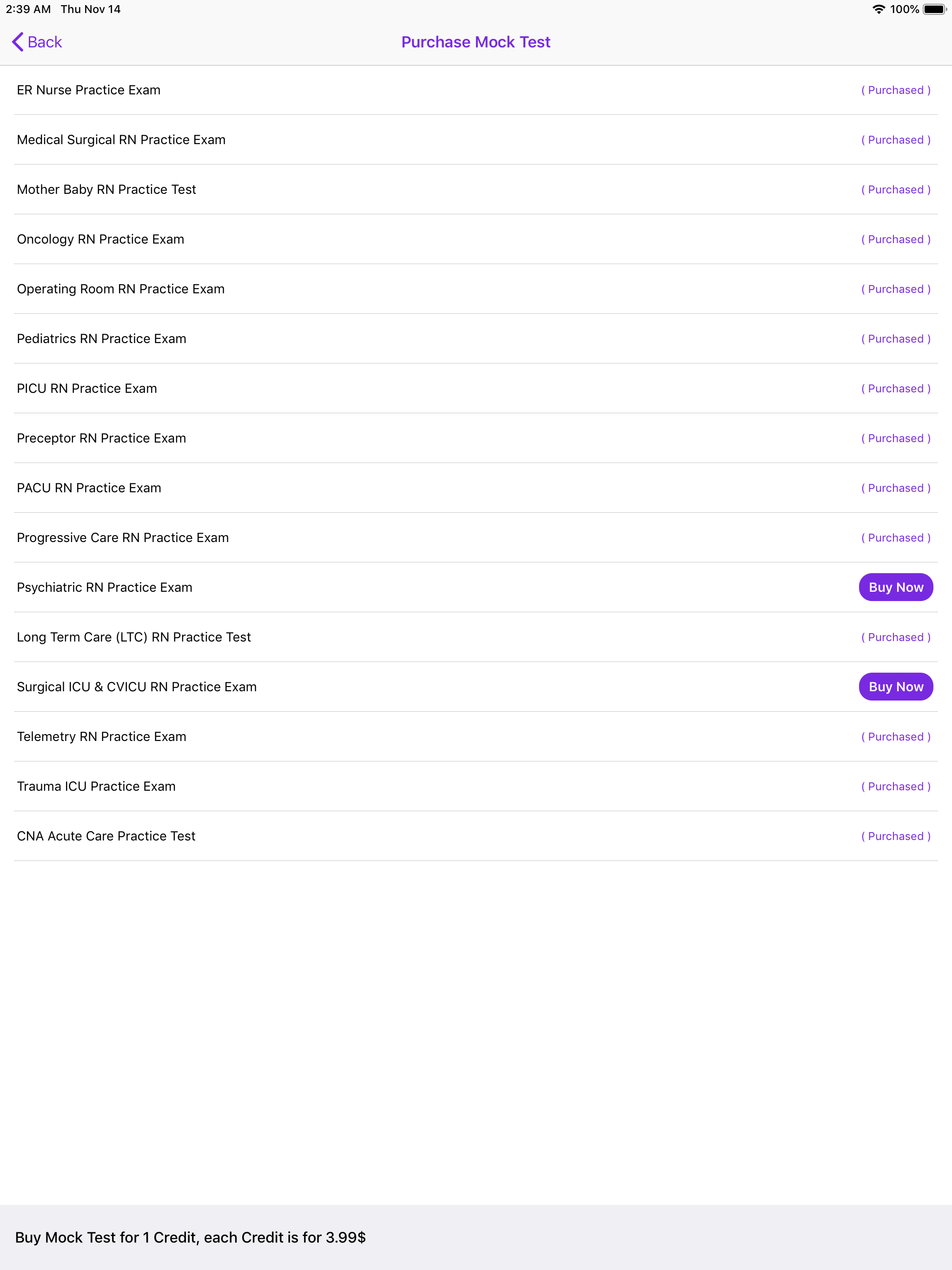
Task: Click the Back chevron icon
Action: pyautogui.click(x=17, y=41)
